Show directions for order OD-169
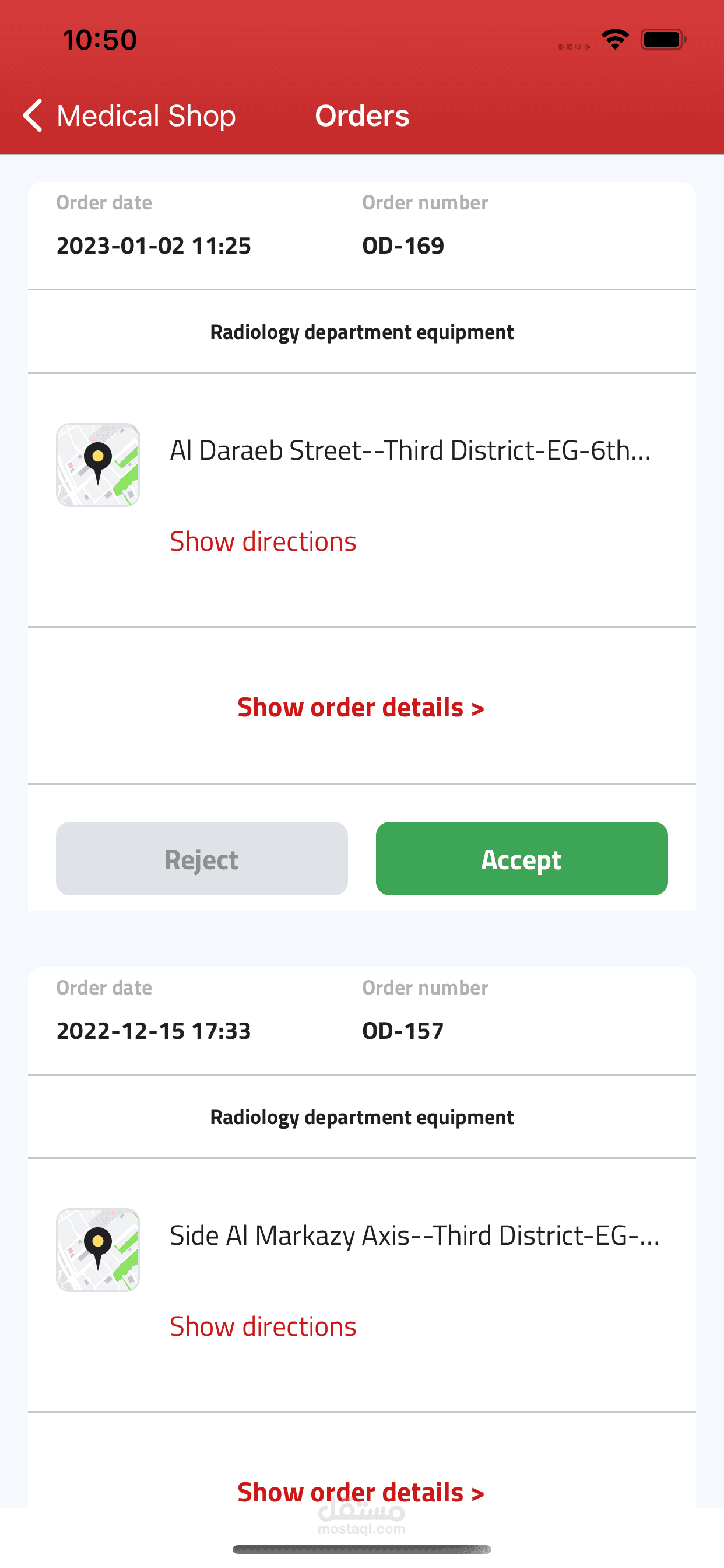724x1568 pixels. pos(263,541)
